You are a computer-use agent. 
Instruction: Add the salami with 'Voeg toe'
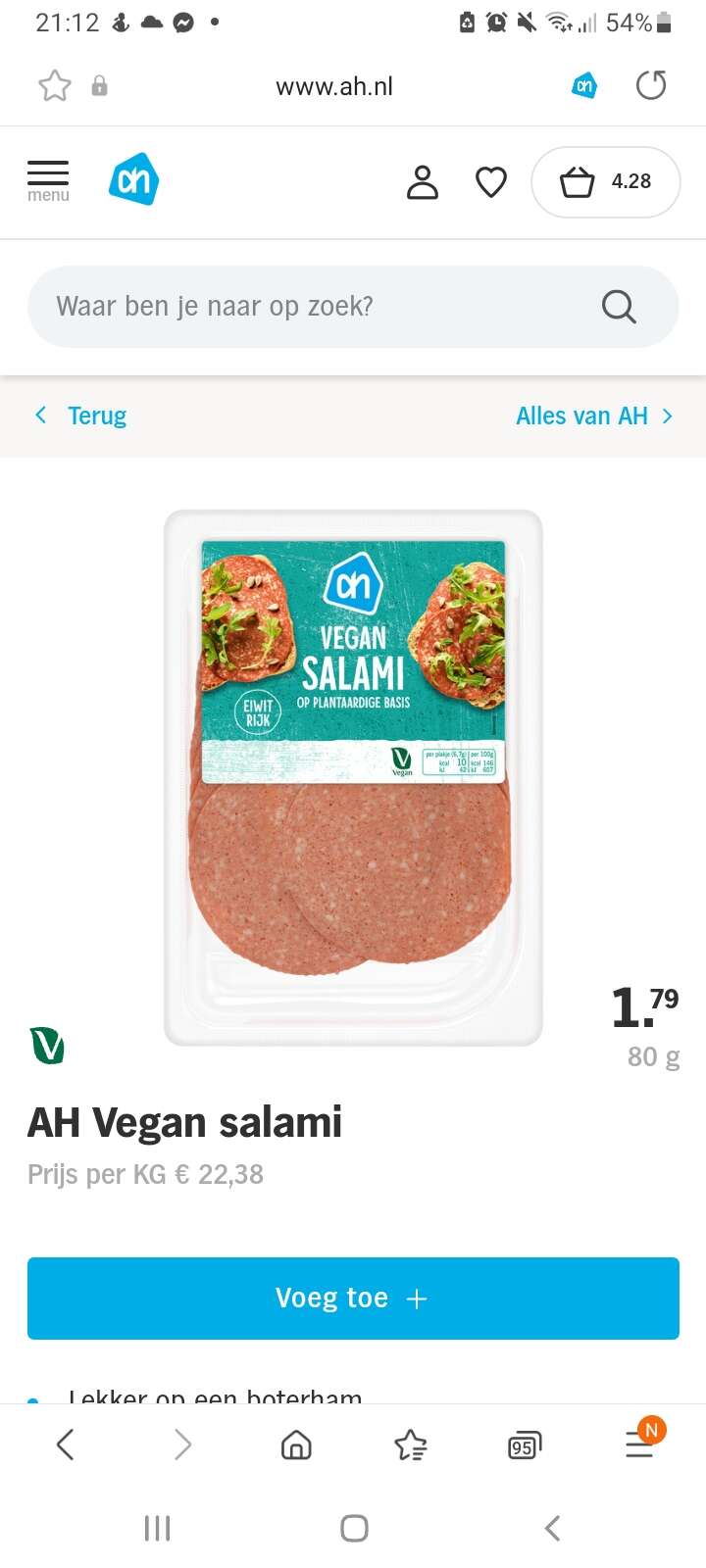coord(353,1298)
